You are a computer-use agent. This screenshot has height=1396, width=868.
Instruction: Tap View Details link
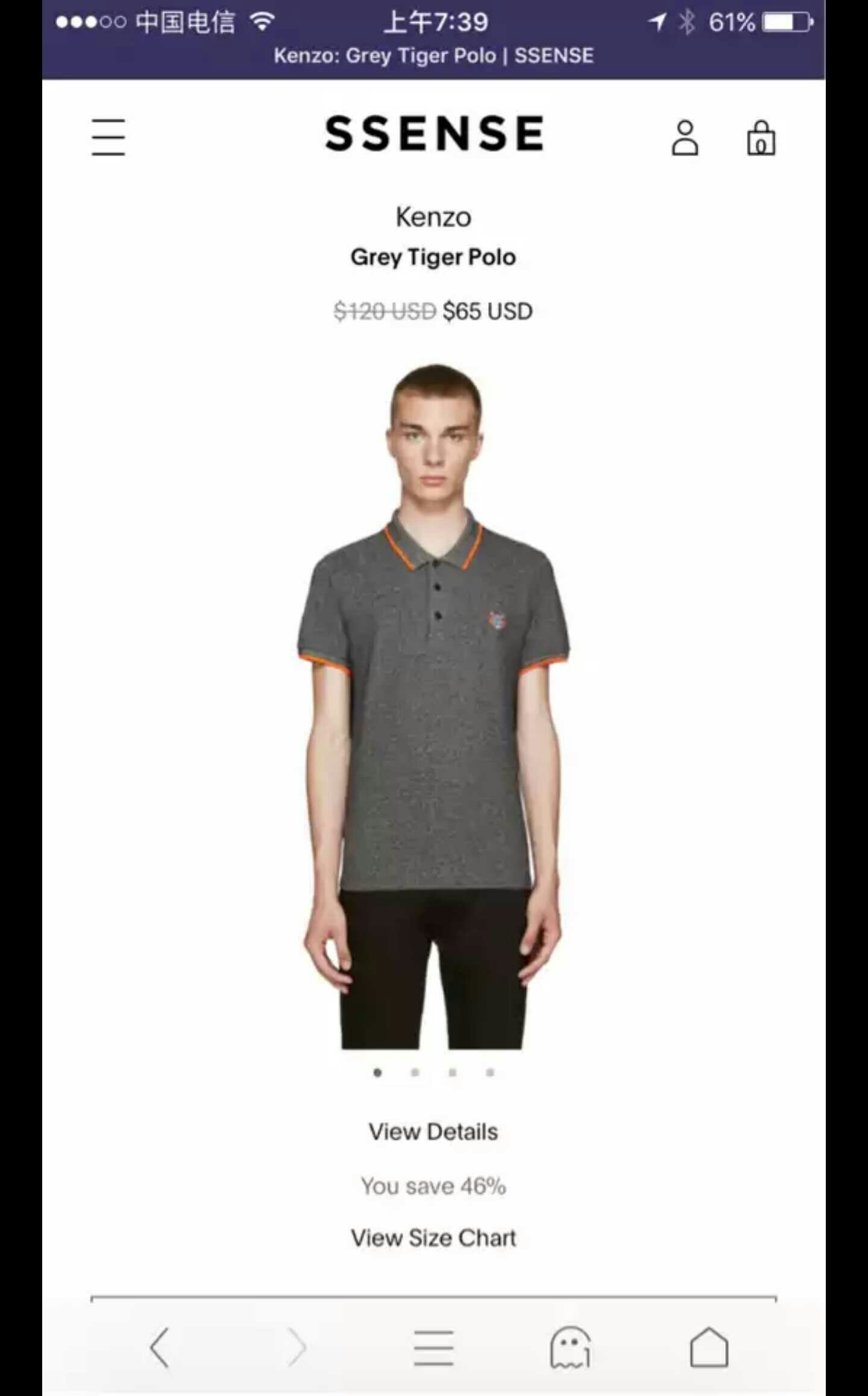pyautogui.click(x=433, y=1132)
